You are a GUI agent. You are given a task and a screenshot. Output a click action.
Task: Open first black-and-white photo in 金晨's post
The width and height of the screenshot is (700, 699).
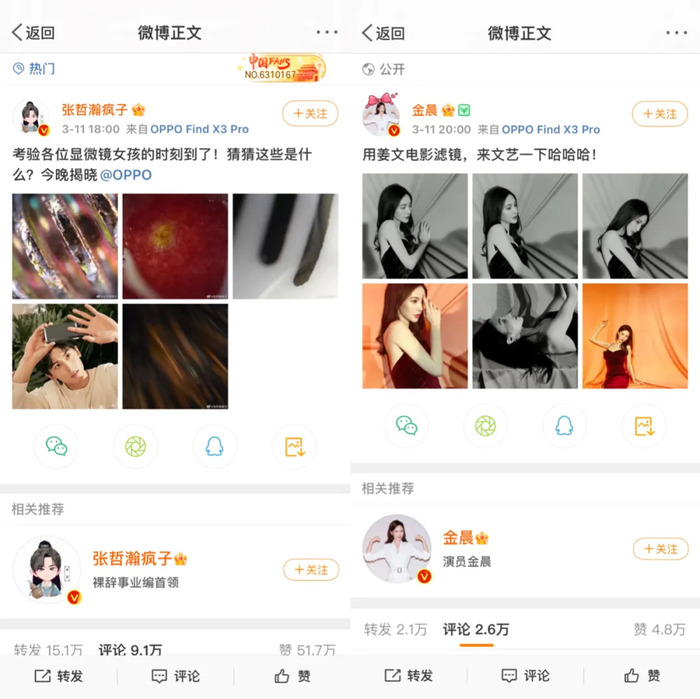pyautogui.click(x=414, y=226)
